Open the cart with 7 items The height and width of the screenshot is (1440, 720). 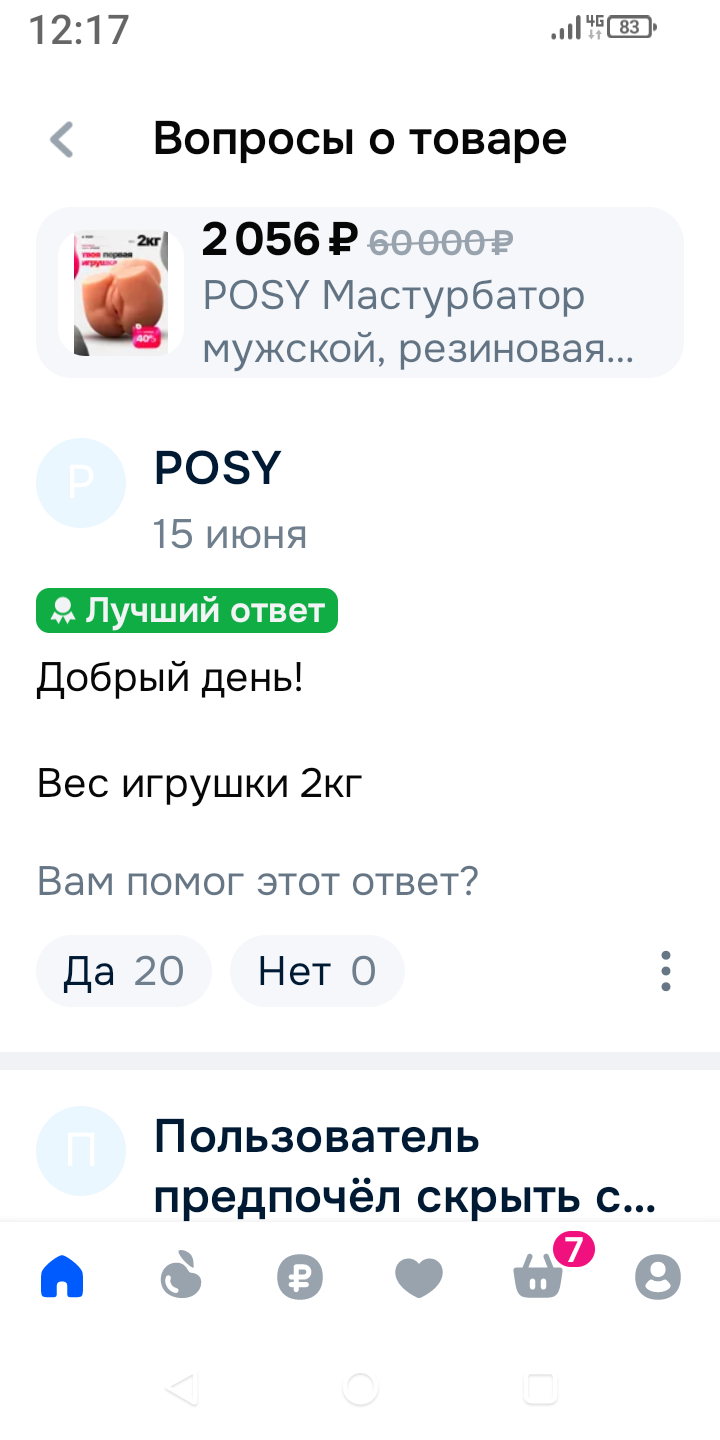(x=538, y=1277)
